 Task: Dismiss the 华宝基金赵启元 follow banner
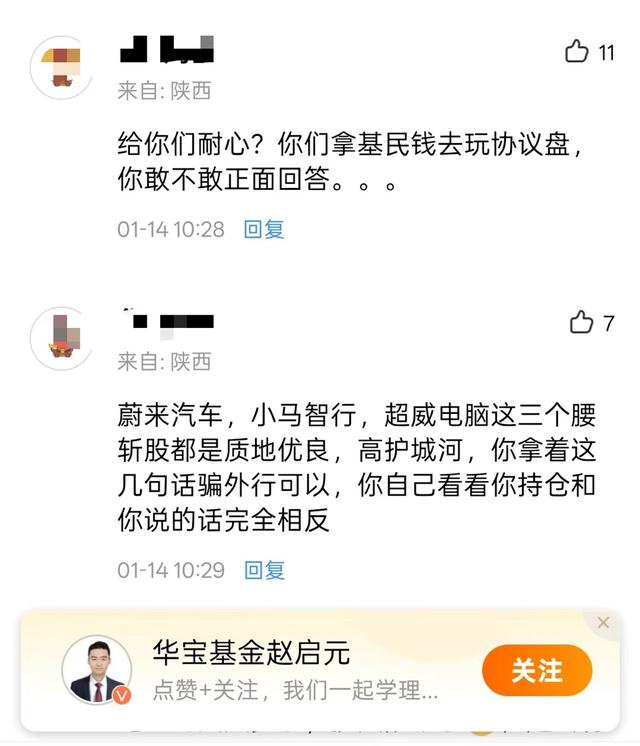(603, 623)
